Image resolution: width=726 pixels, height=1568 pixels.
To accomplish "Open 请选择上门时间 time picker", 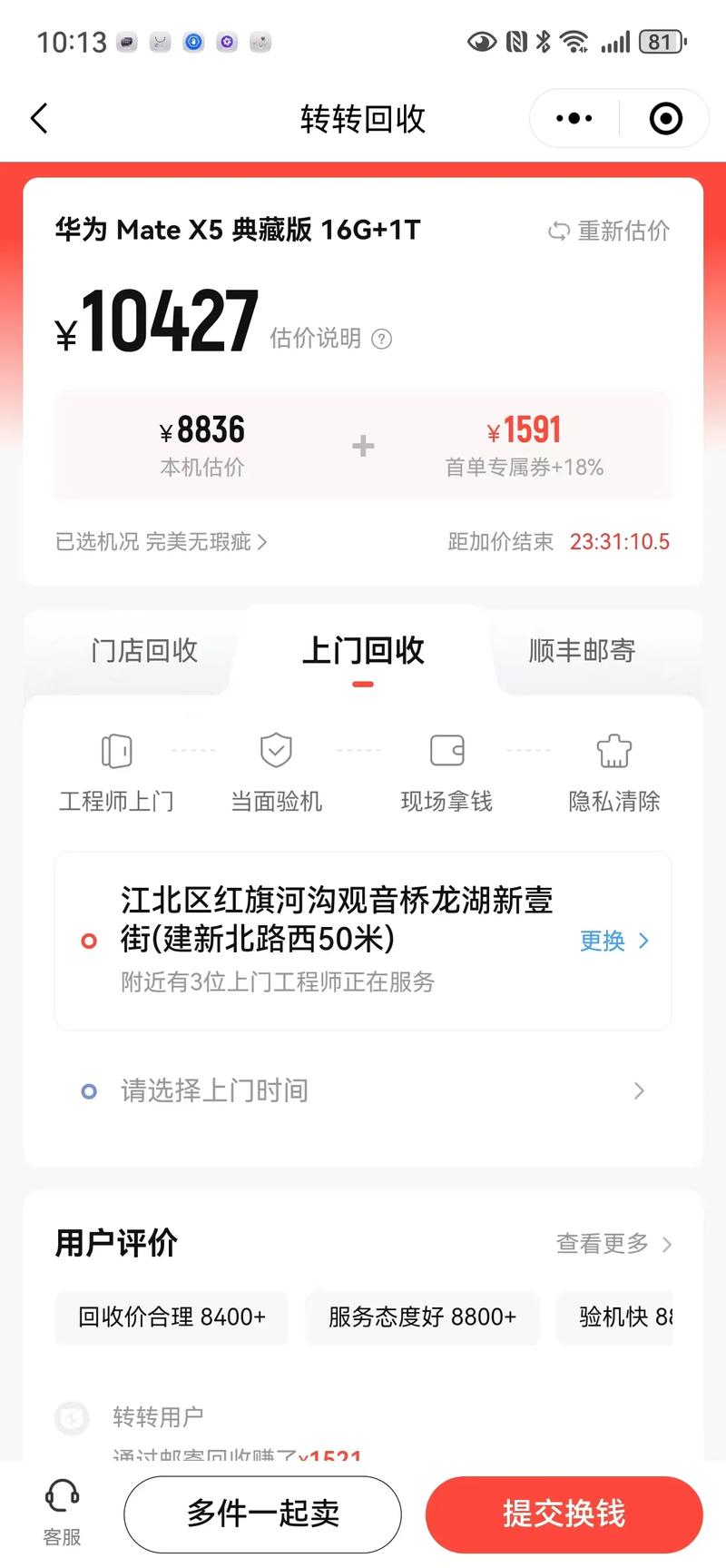I will coord(363,1090).
